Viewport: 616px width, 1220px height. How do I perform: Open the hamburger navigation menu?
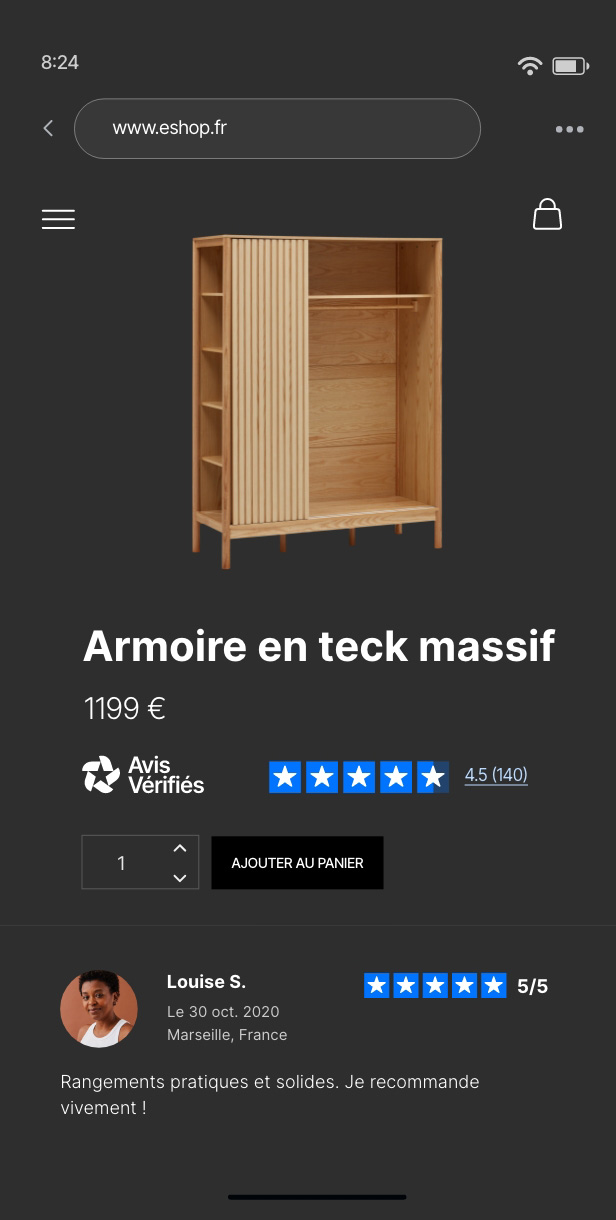58,219
